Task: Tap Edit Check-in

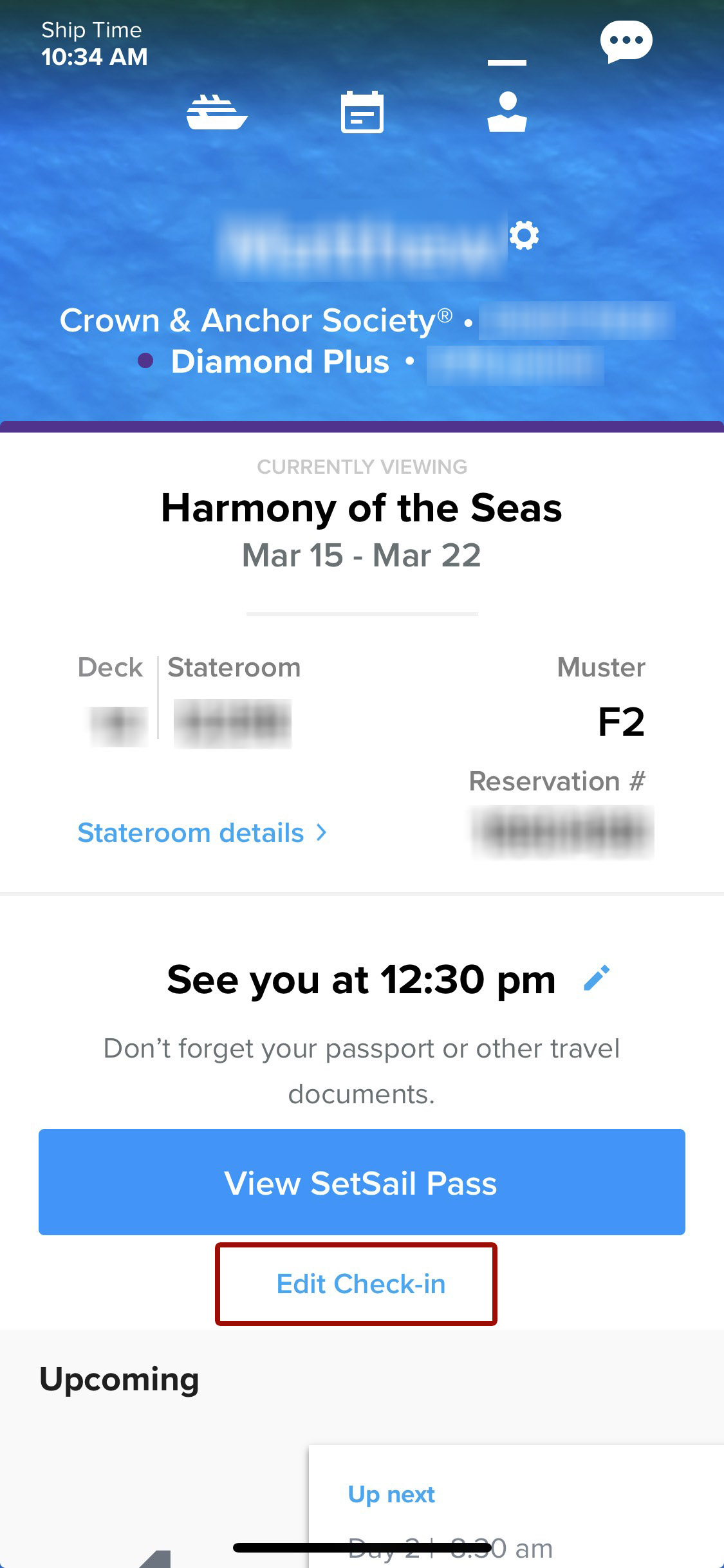Action: click(356, 1284)
